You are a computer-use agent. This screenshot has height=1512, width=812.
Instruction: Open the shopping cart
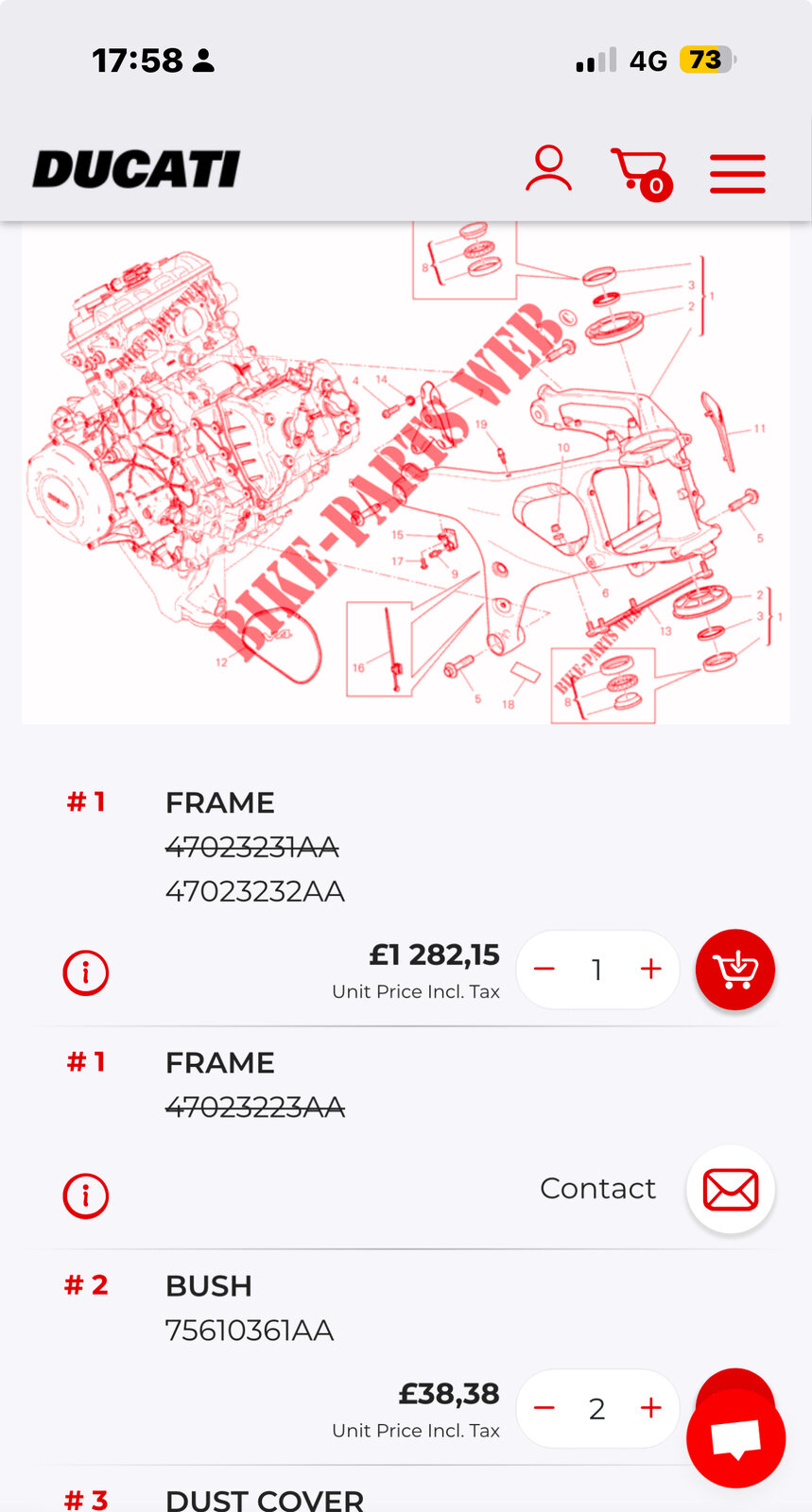640,172
